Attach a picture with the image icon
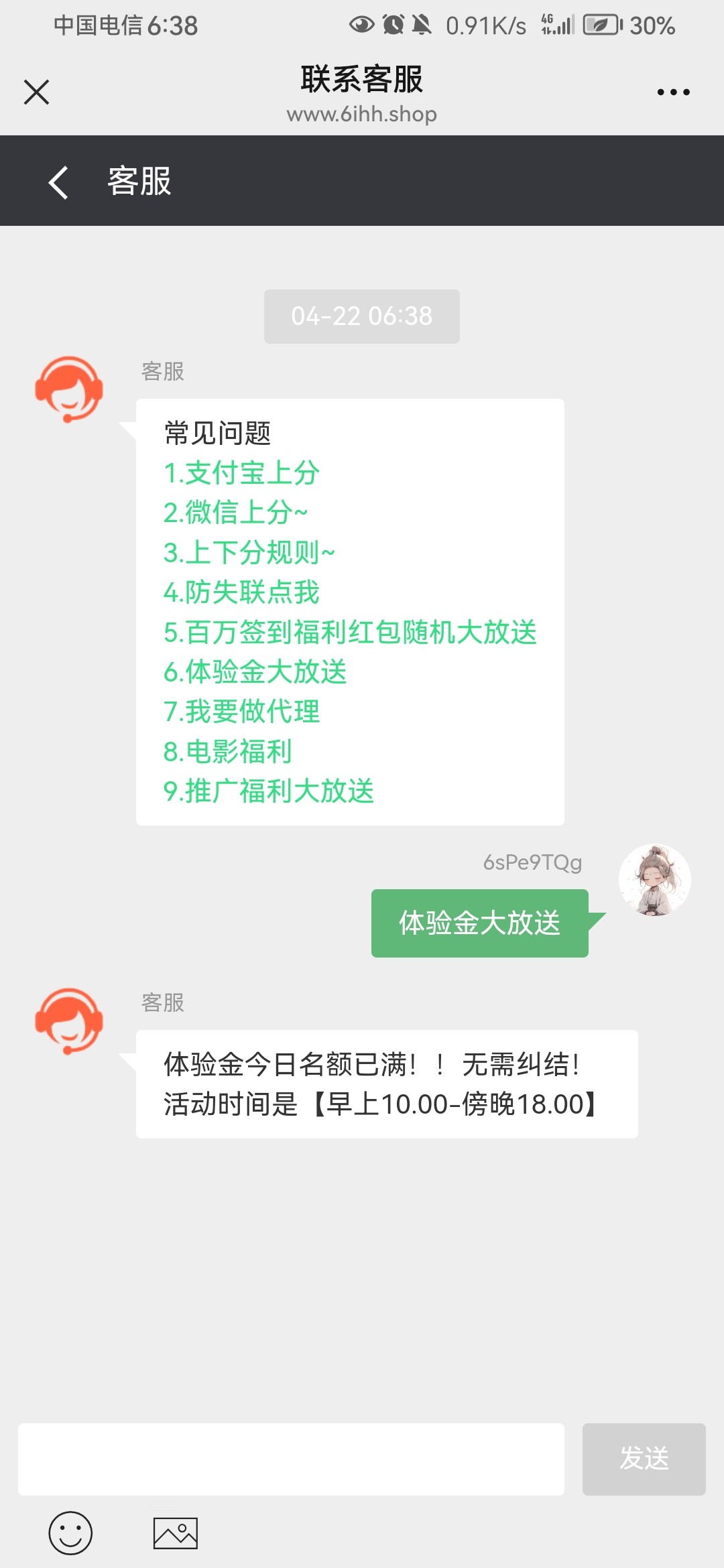724x1568 pixels. click(176, 1532)
